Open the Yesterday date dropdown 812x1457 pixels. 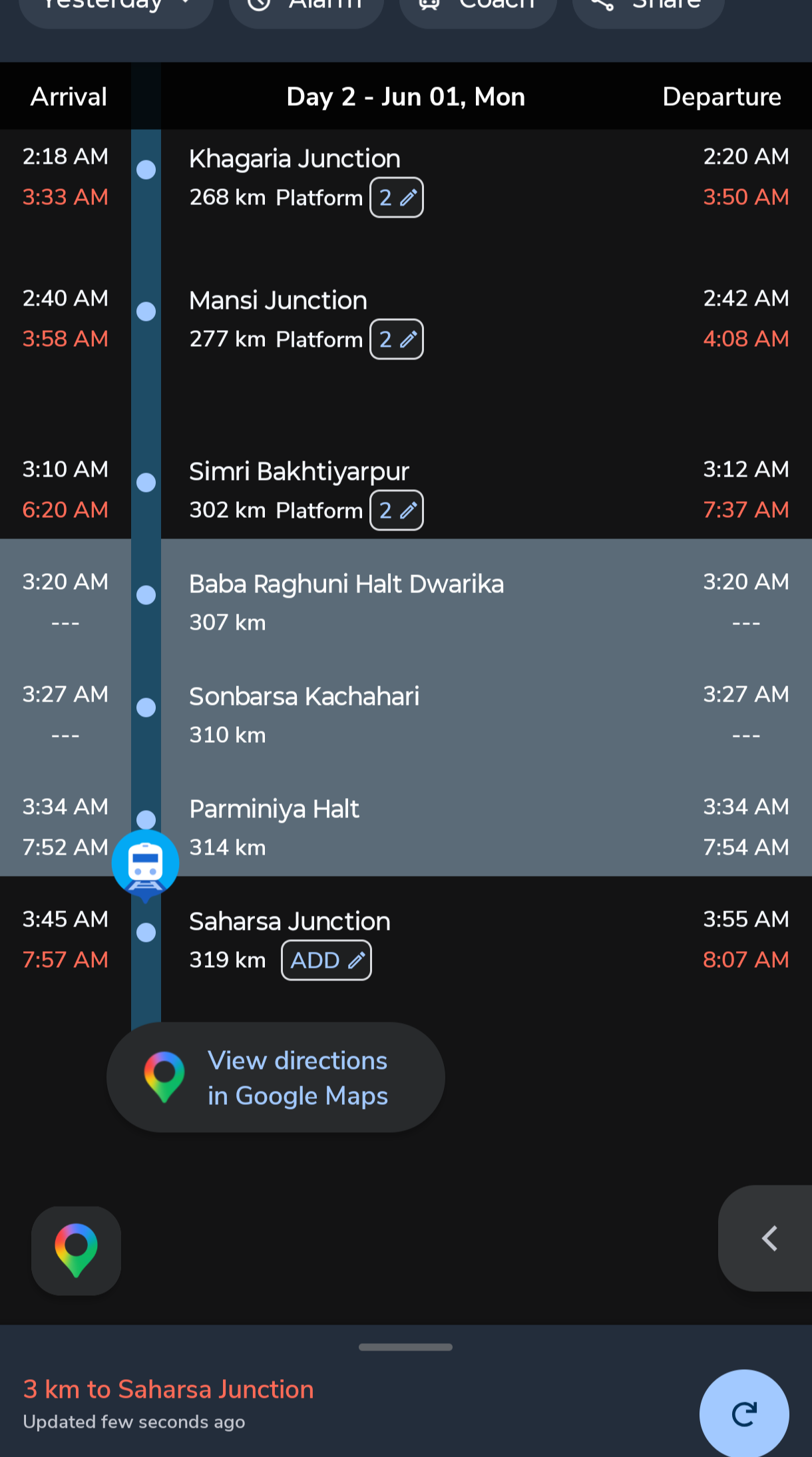(116, 8)
